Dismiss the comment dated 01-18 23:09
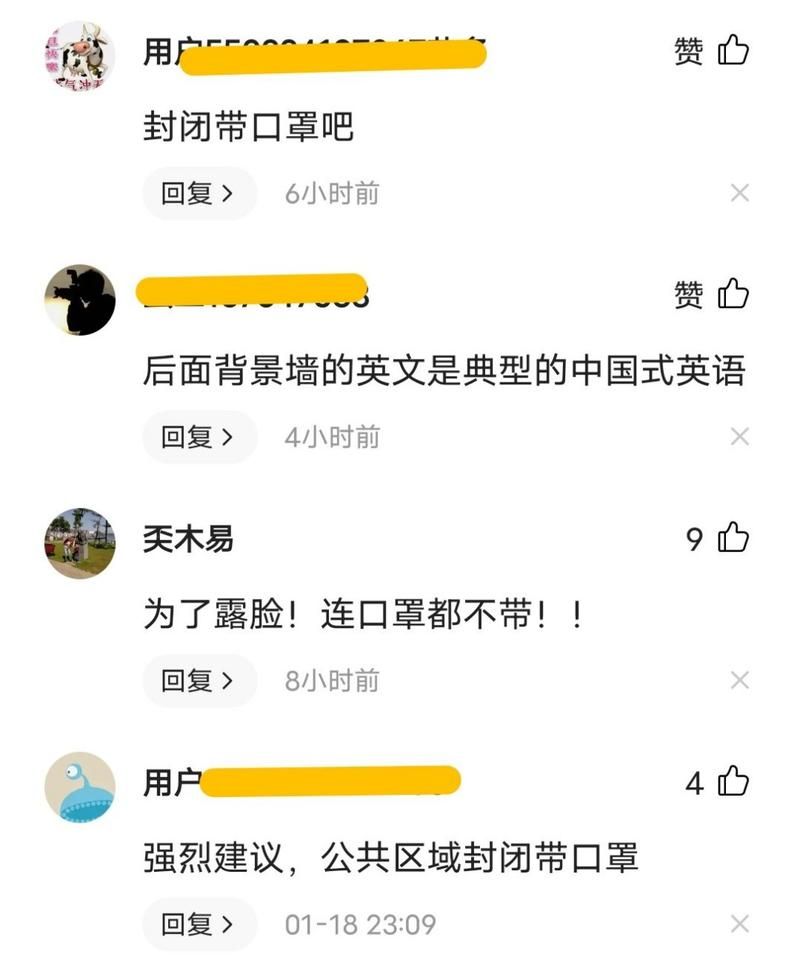Screen dimensions: 800x957 coord(740,923)
